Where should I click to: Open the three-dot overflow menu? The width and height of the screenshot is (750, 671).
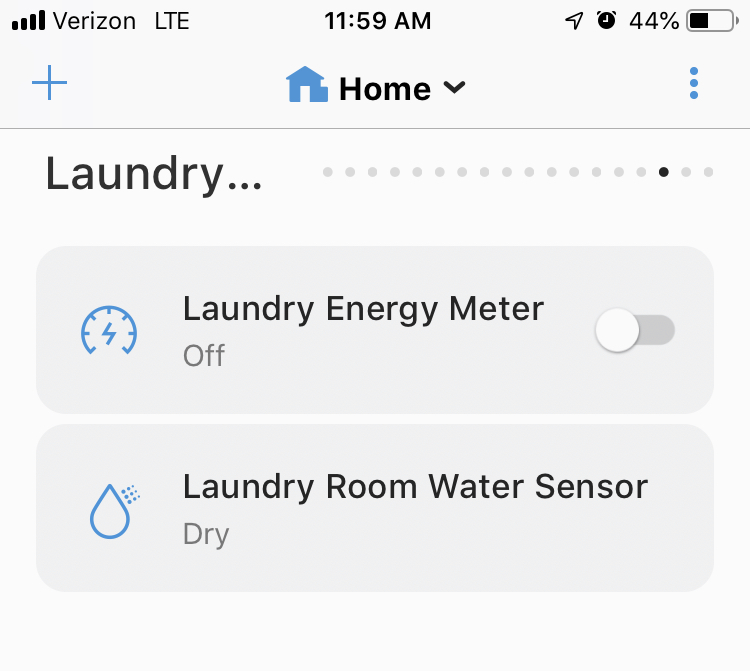click(x=694, y=84)
